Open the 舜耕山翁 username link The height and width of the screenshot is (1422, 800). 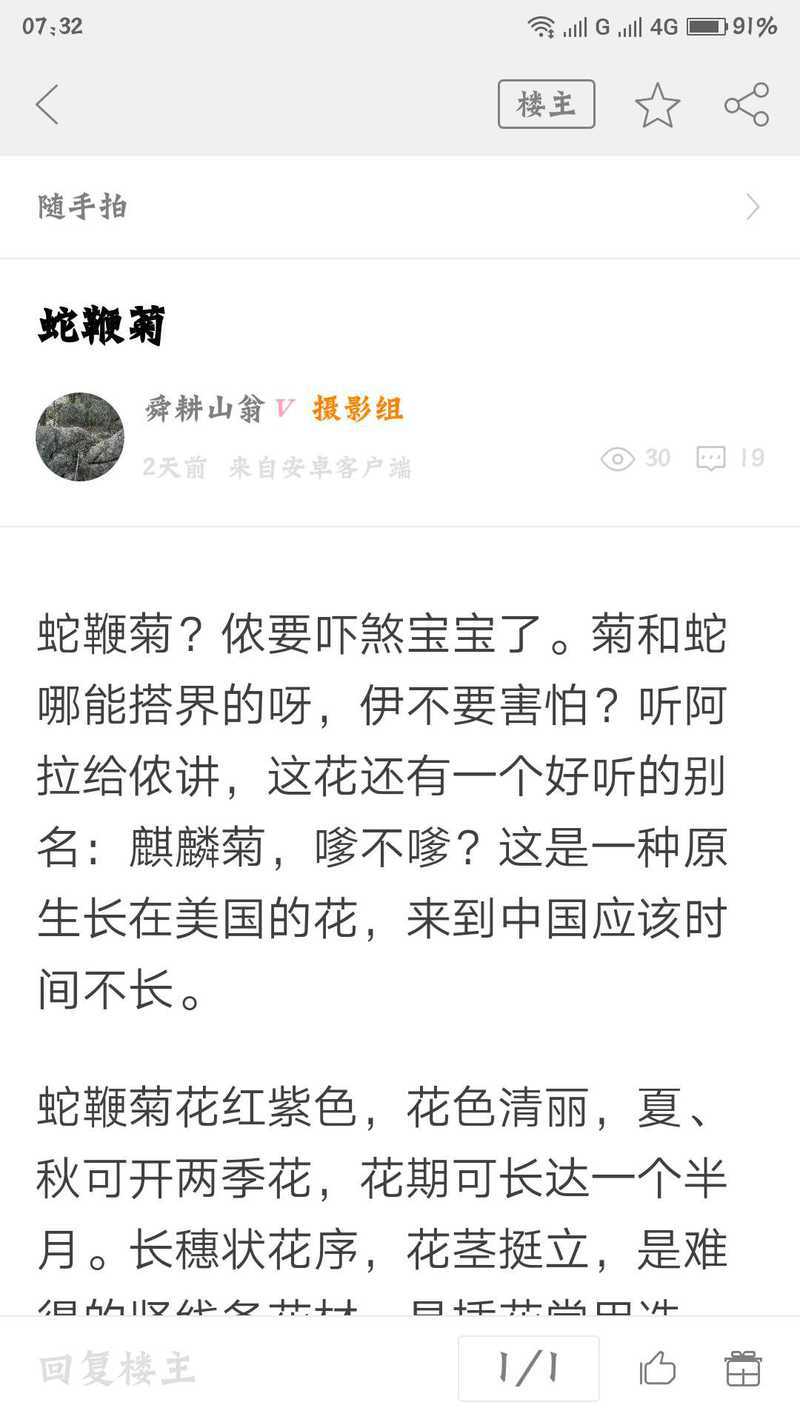point(204,409)
